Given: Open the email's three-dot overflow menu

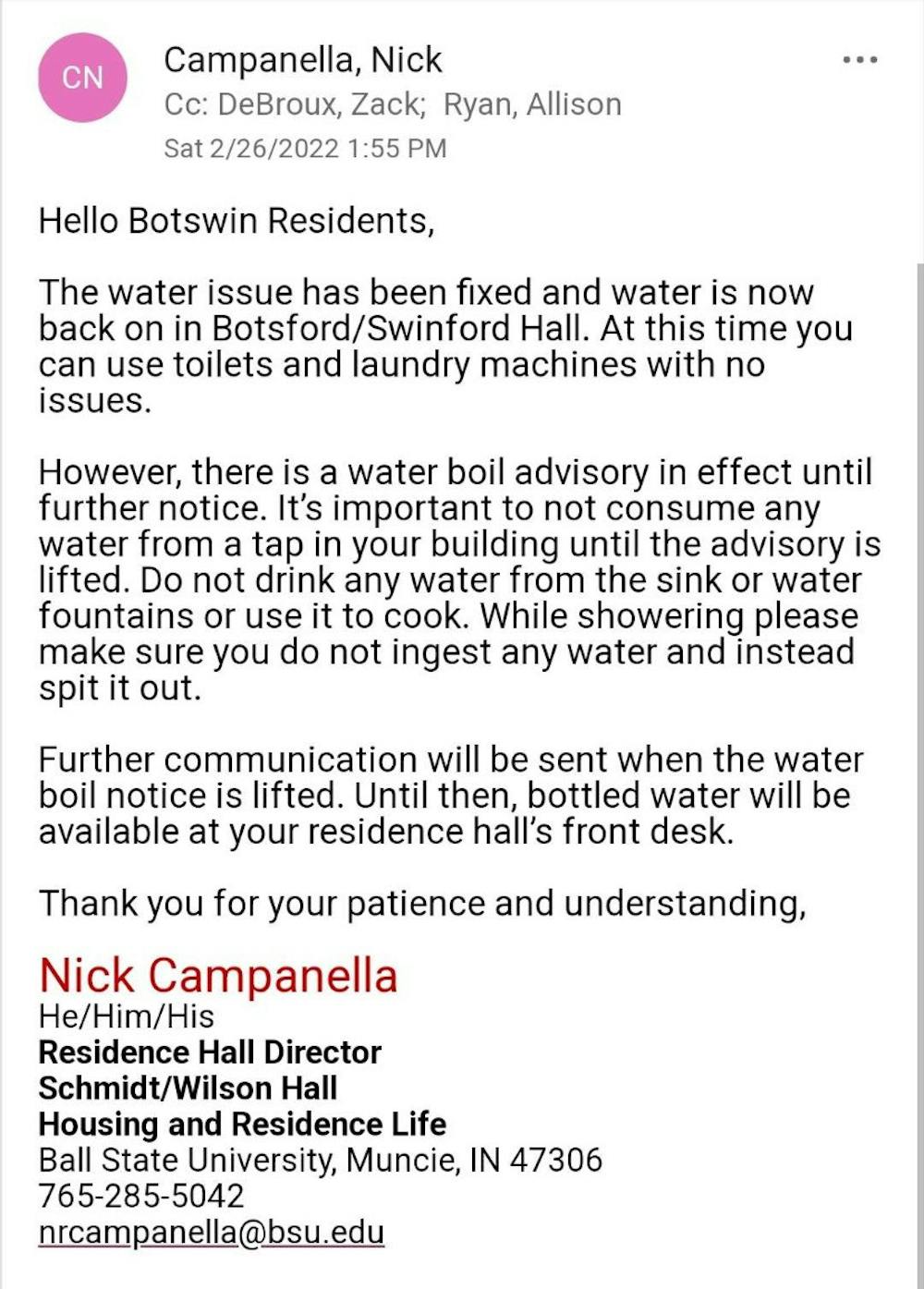Looking at the screenshot, I should 859,61.
